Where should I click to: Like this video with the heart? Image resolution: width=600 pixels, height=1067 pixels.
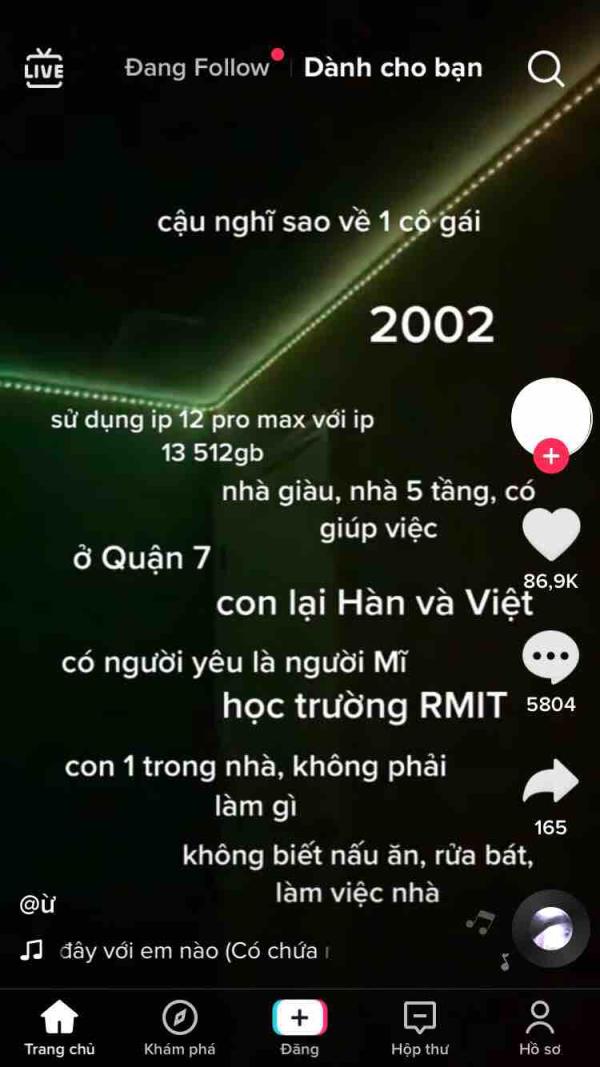[x=551, y=535]
